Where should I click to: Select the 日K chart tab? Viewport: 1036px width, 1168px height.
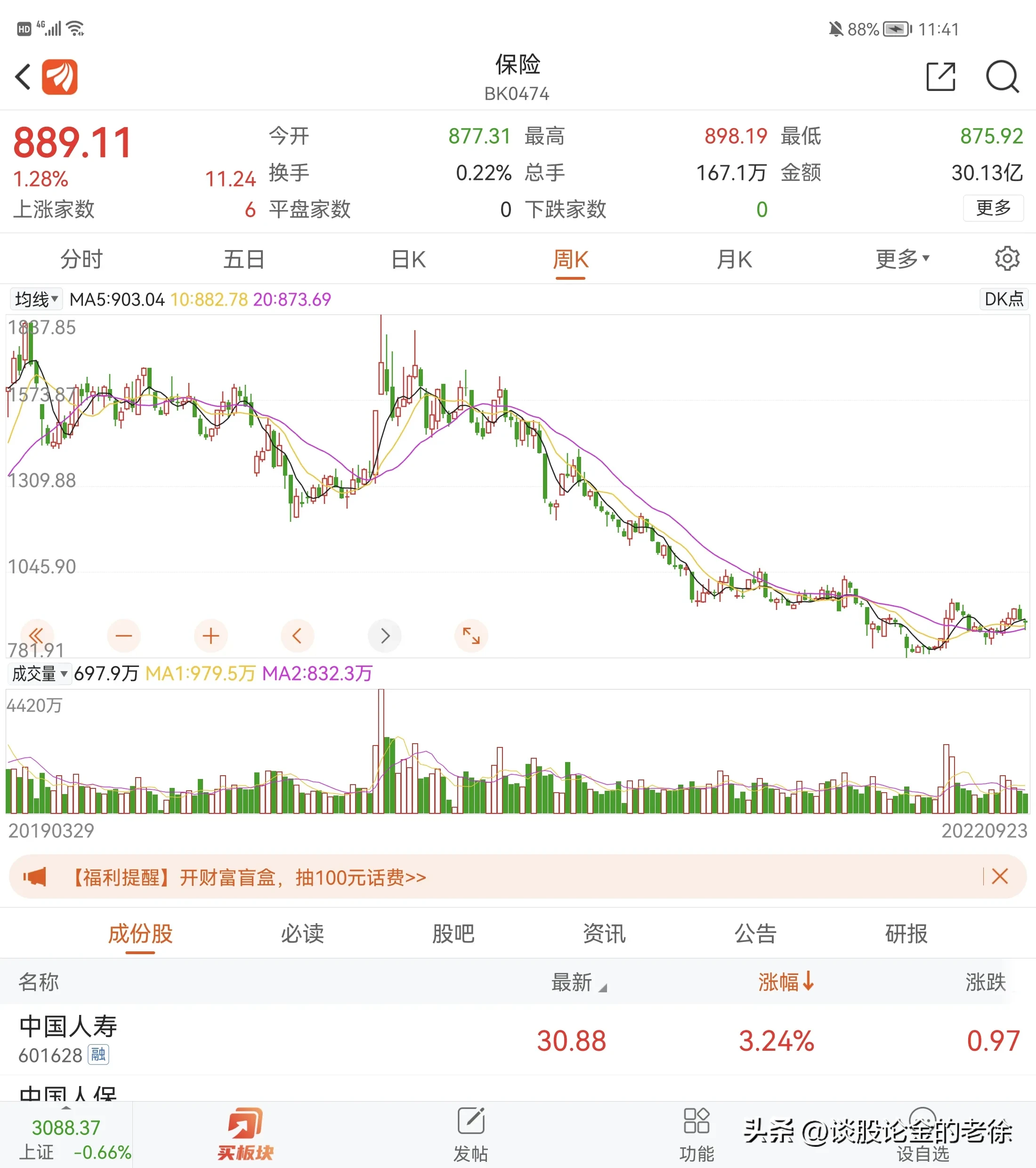(x=408, y=260)
